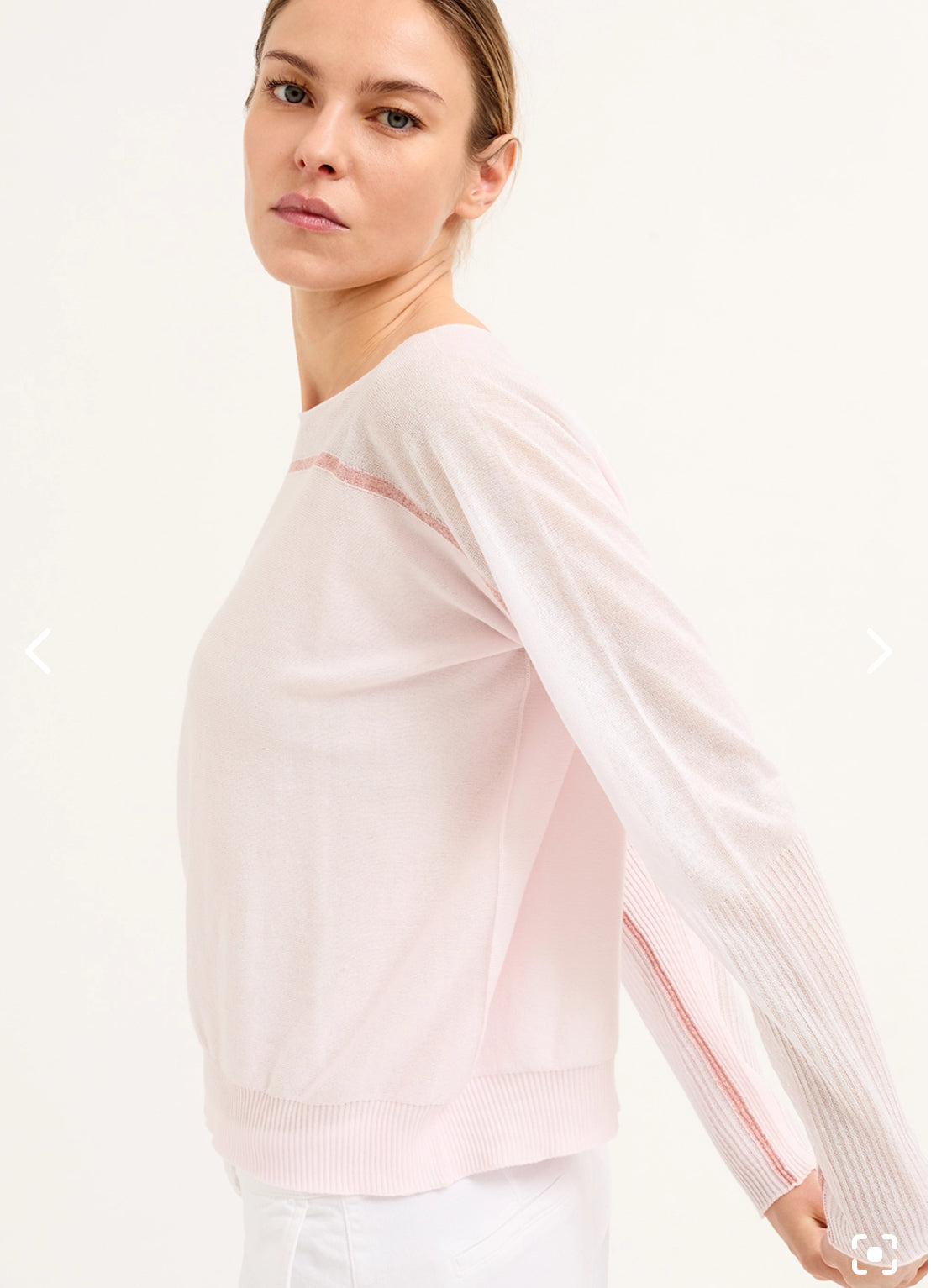Open the visual search lens icon

click(x=874, y=1254)
